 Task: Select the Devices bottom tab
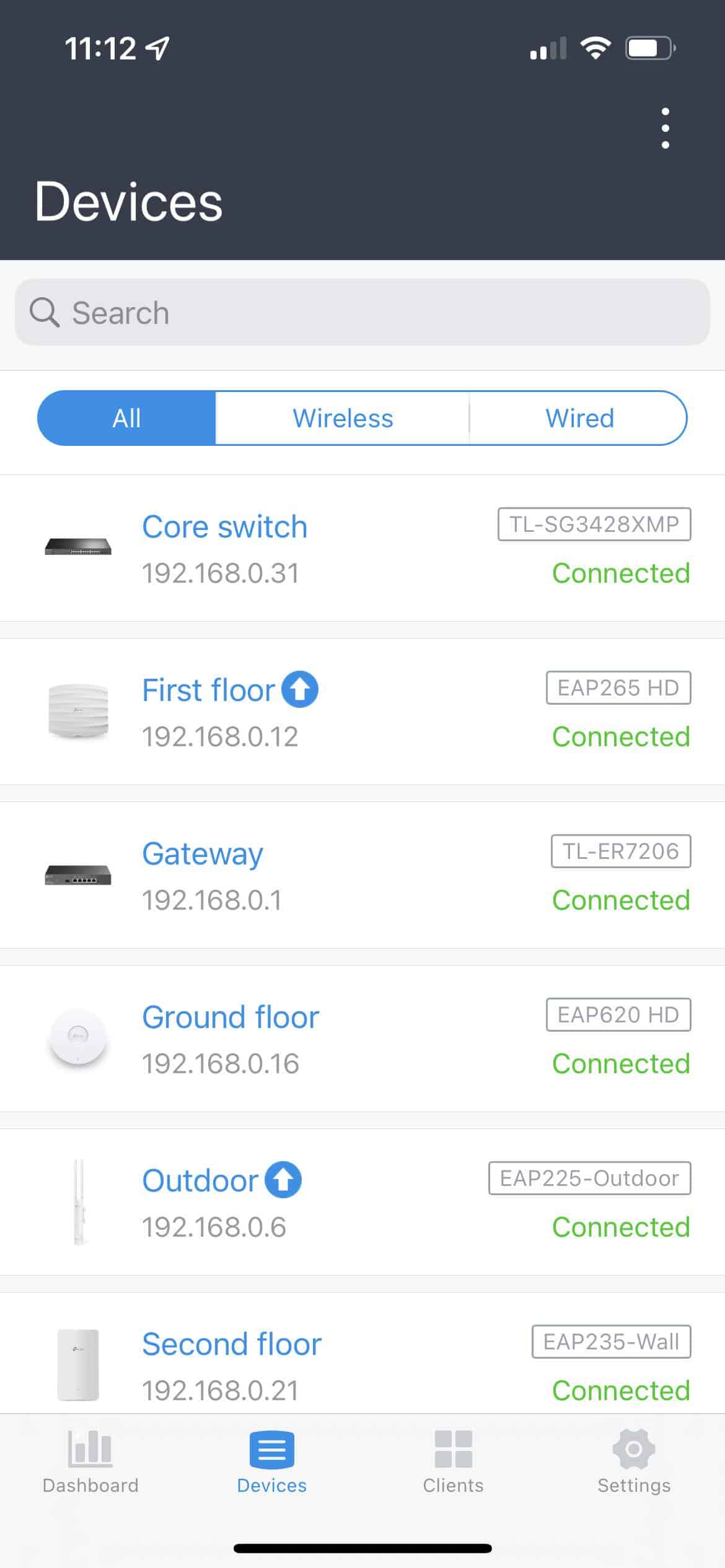[271, 1462]
